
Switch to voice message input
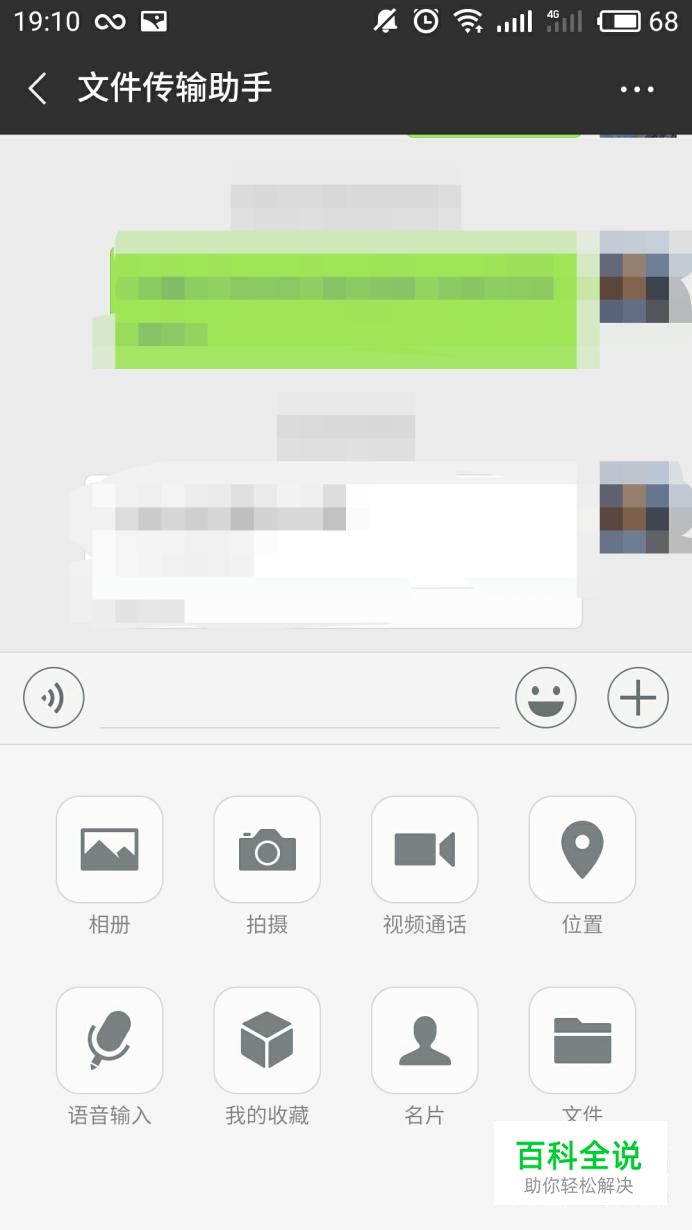pos(54,698)
